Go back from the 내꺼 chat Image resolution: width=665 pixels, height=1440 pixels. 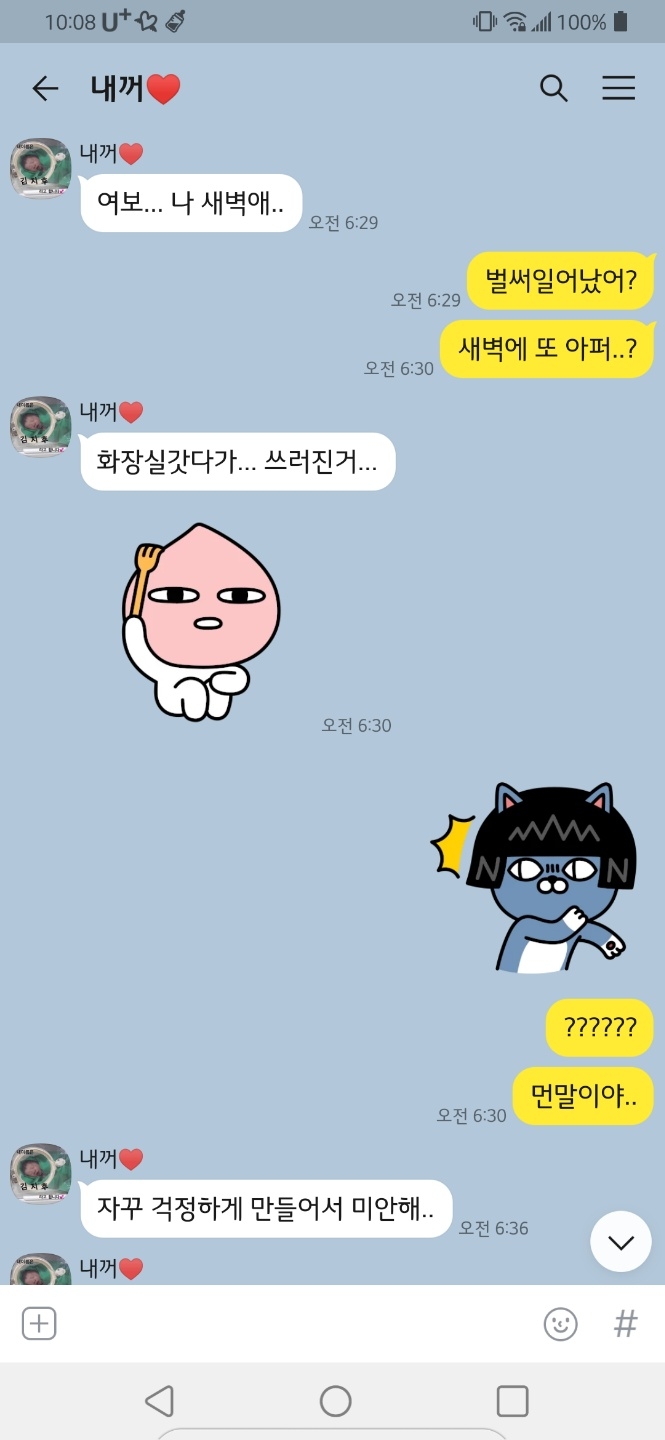[45, 89]
